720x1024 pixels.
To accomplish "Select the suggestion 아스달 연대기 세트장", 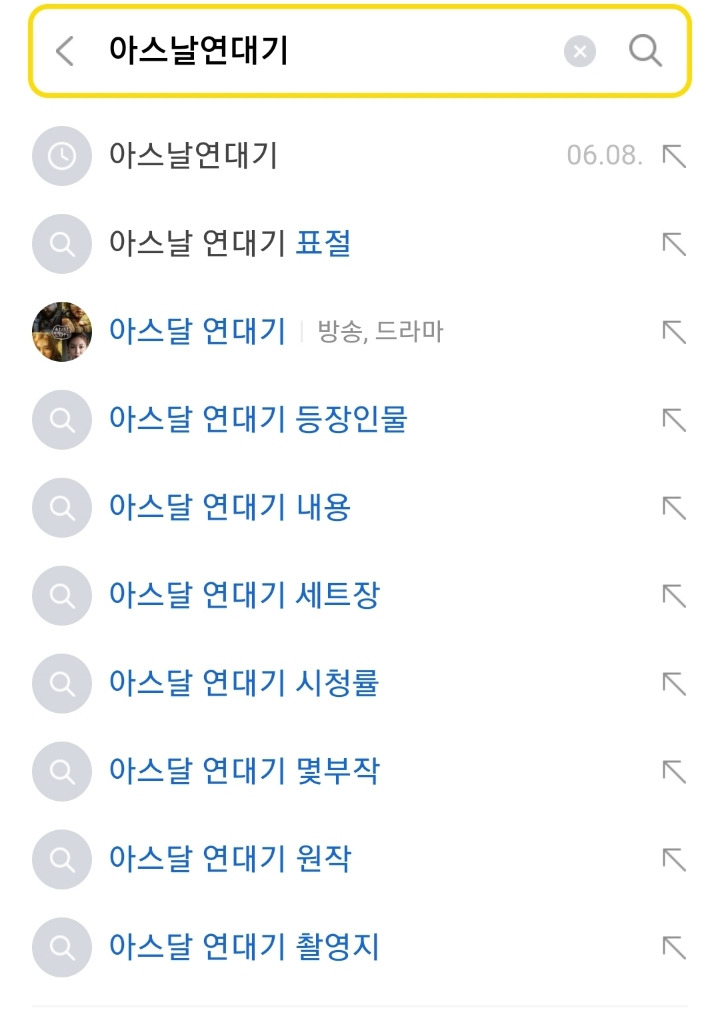I will coord(244,596).
